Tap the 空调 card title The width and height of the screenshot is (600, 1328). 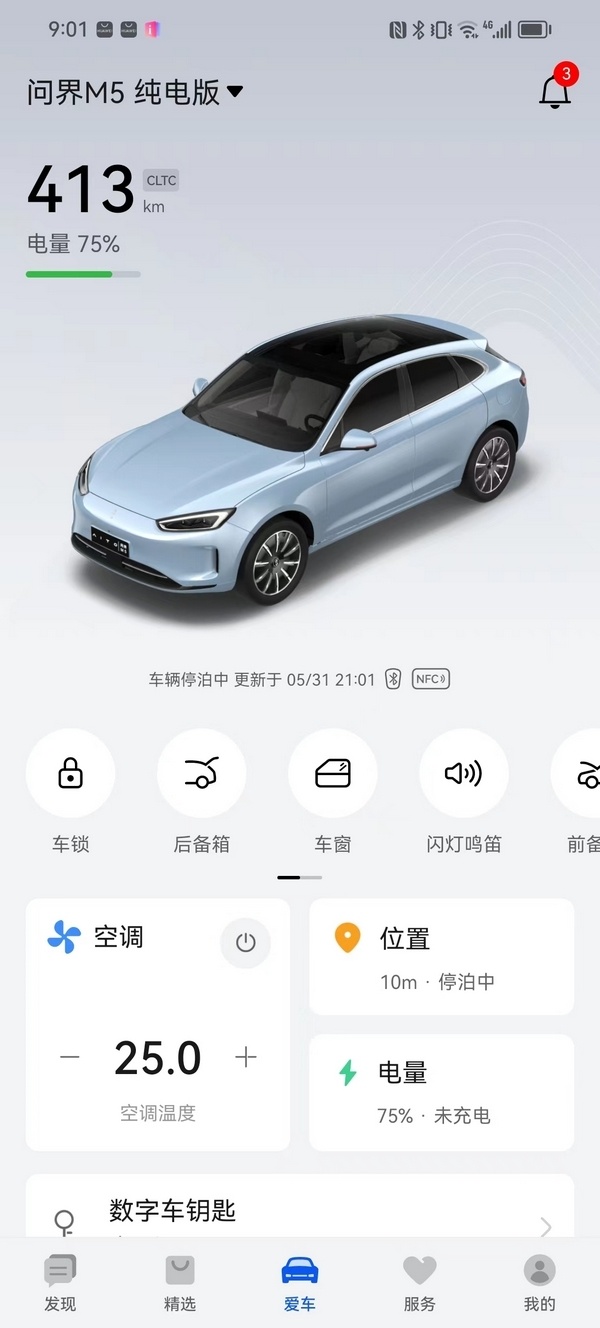(x=118, y=937)
